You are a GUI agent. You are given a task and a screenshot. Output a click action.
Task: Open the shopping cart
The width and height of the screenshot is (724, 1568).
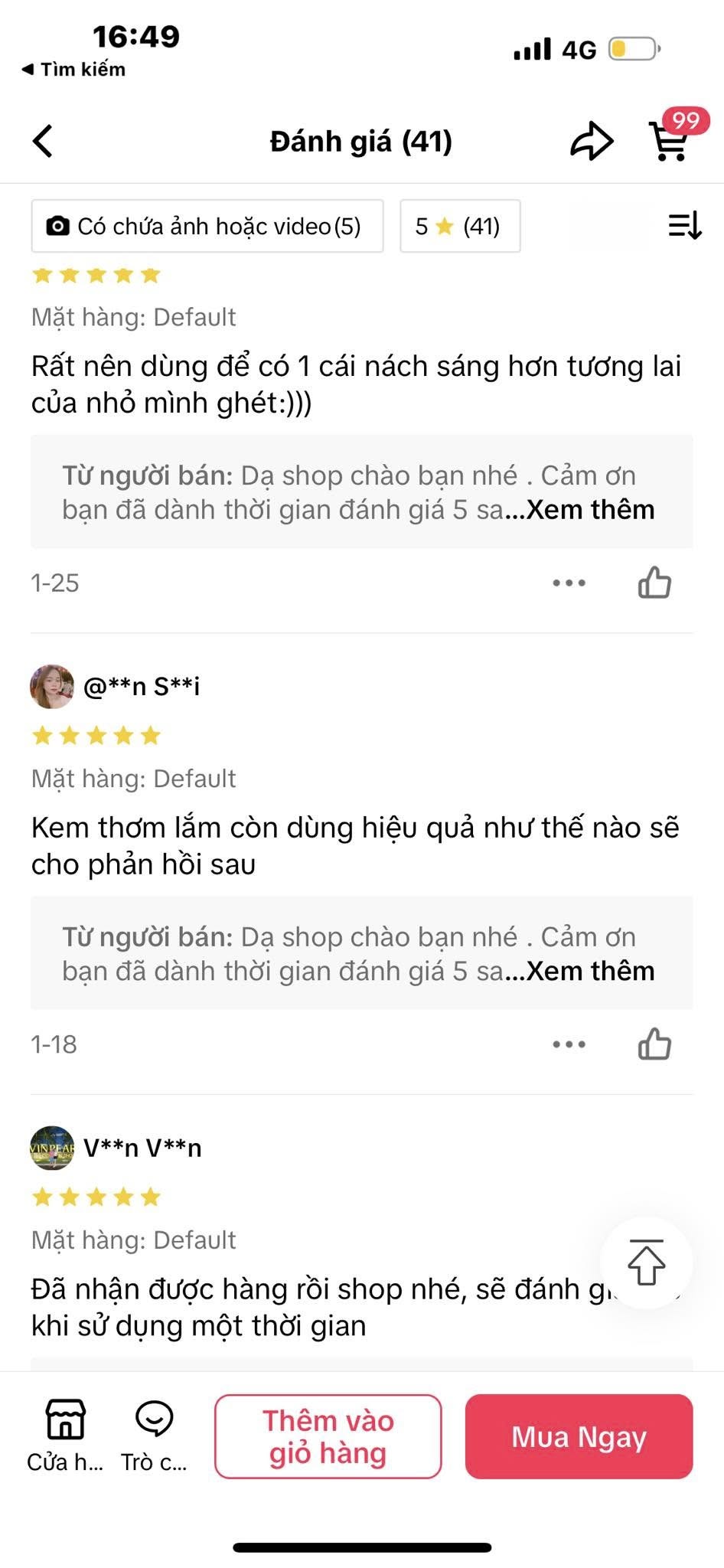[x=670, y=140]
